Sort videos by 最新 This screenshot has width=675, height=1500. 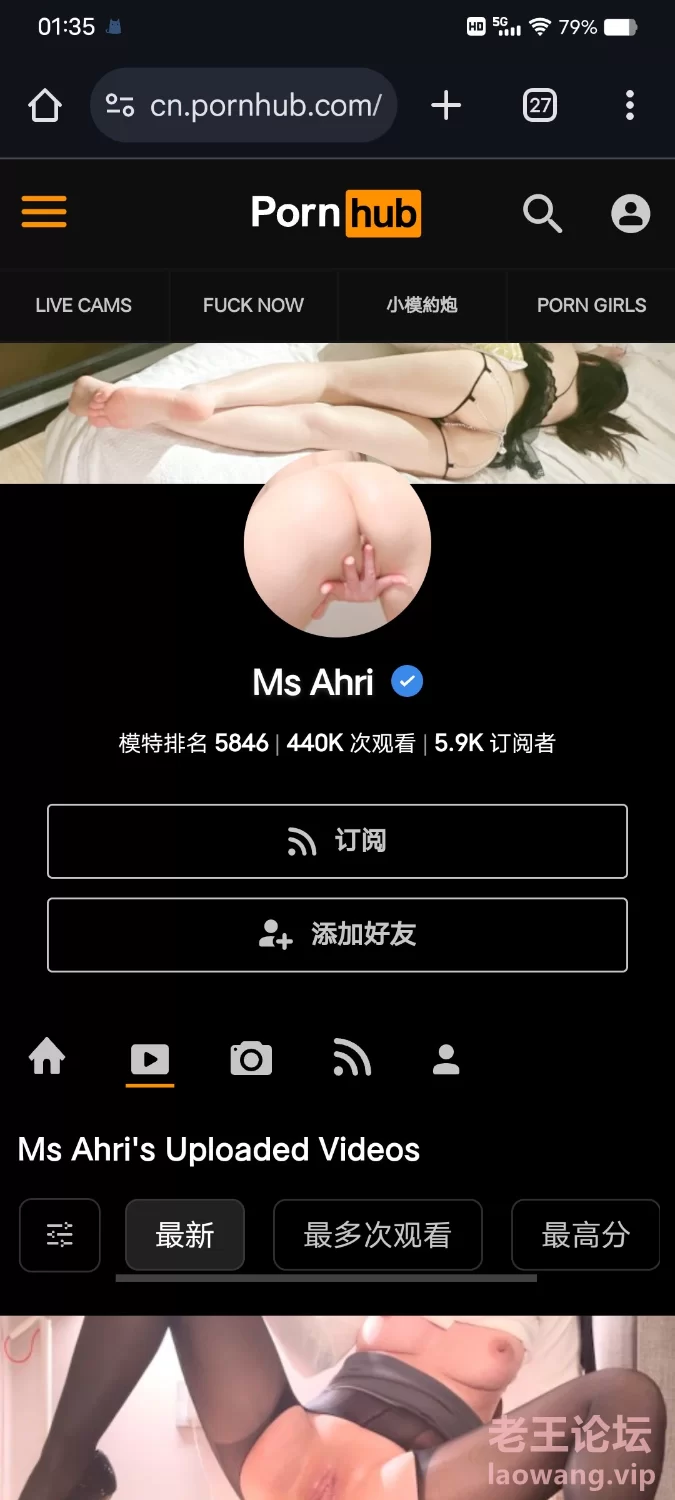tap(185, 1235)
